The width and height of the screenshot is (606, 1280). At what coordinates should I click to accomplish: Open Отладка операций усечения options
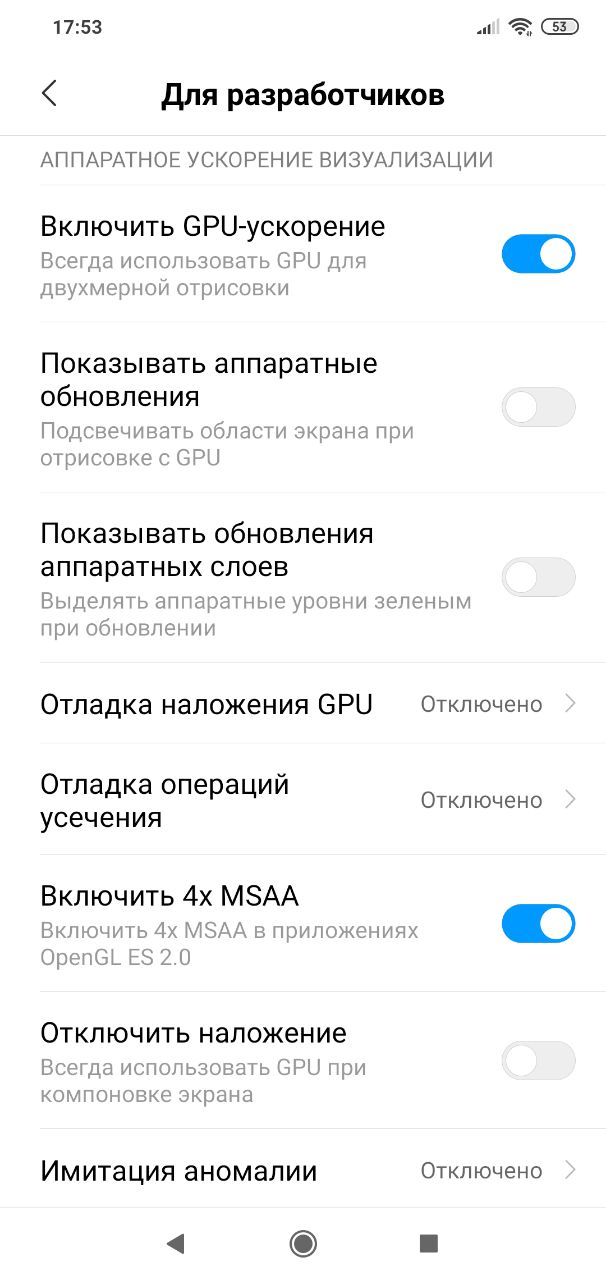303,800
